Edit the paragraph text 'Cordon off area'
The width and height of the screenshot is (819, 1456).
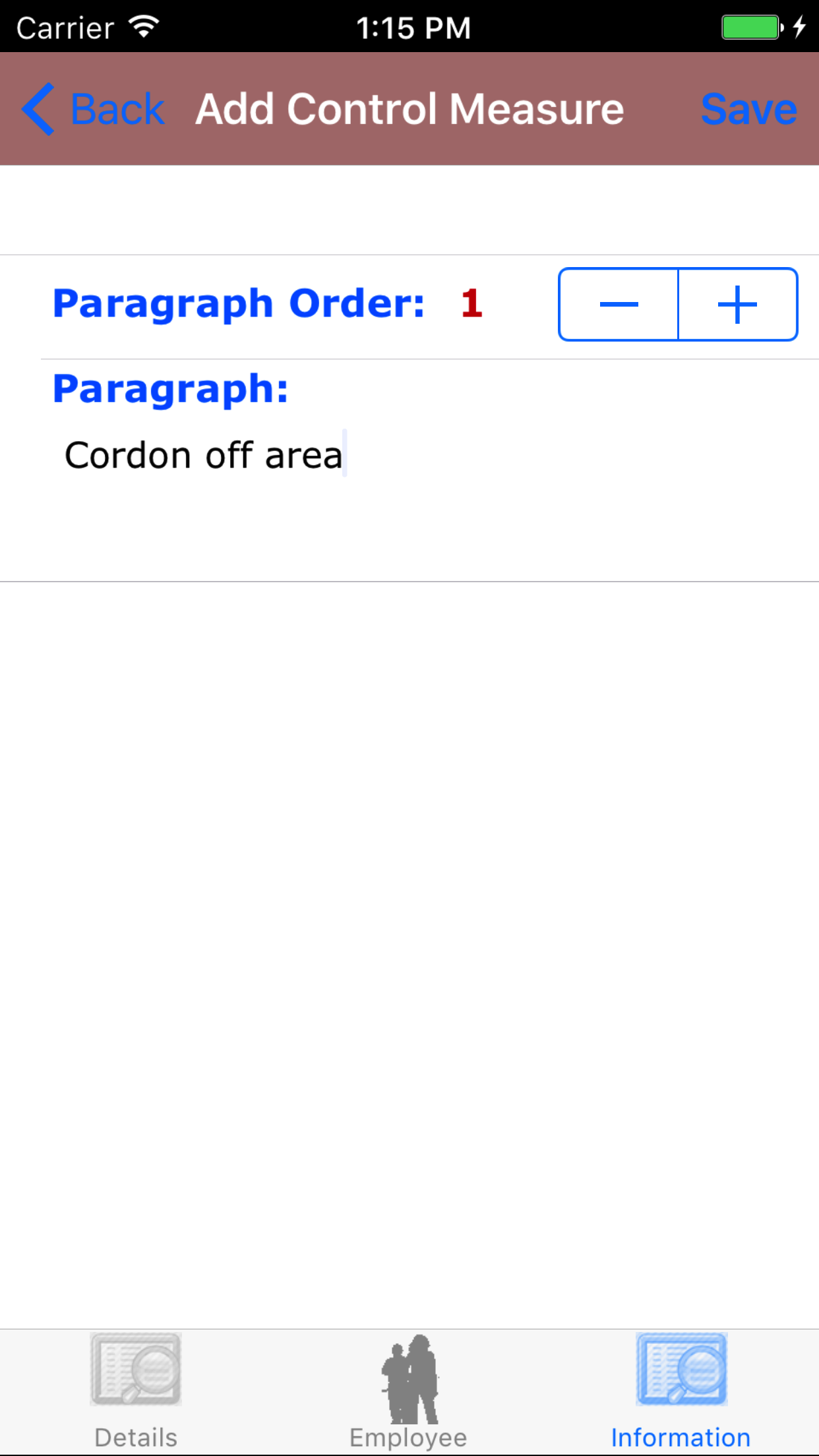204,456
